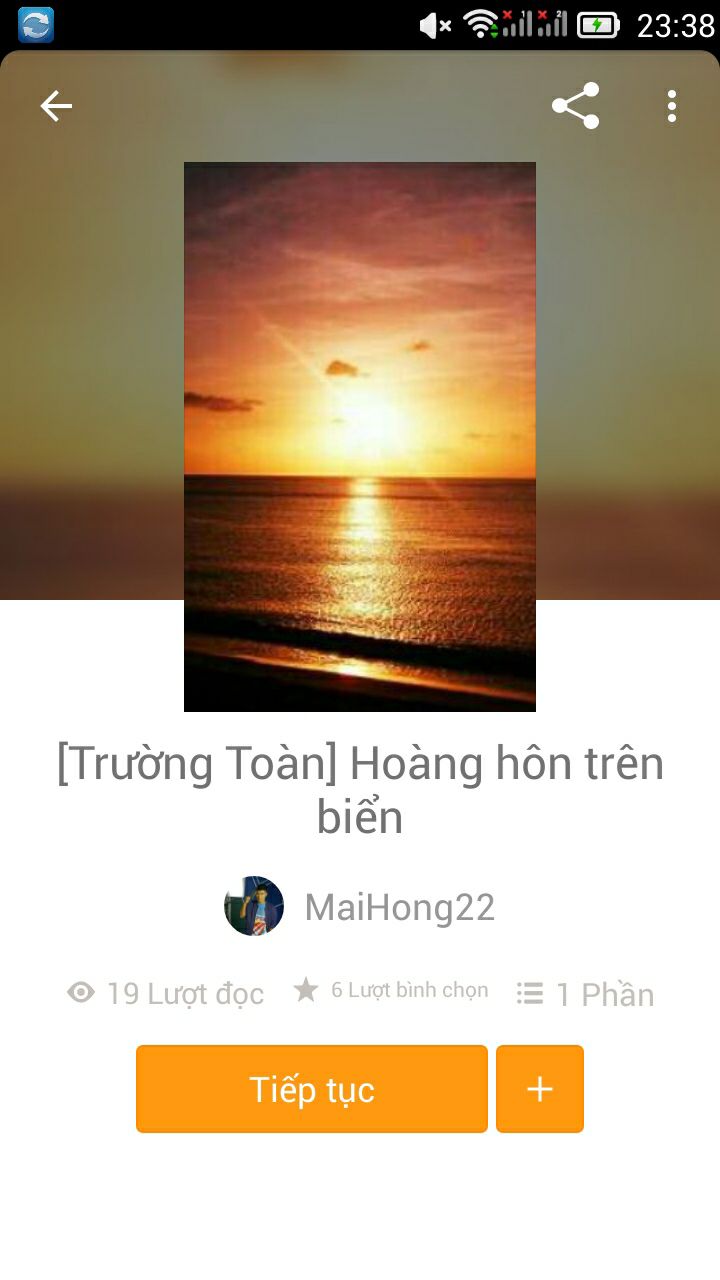720x1280 pixels.
Task: Go back using the arrow icon
Action: (x=56, y=106)
